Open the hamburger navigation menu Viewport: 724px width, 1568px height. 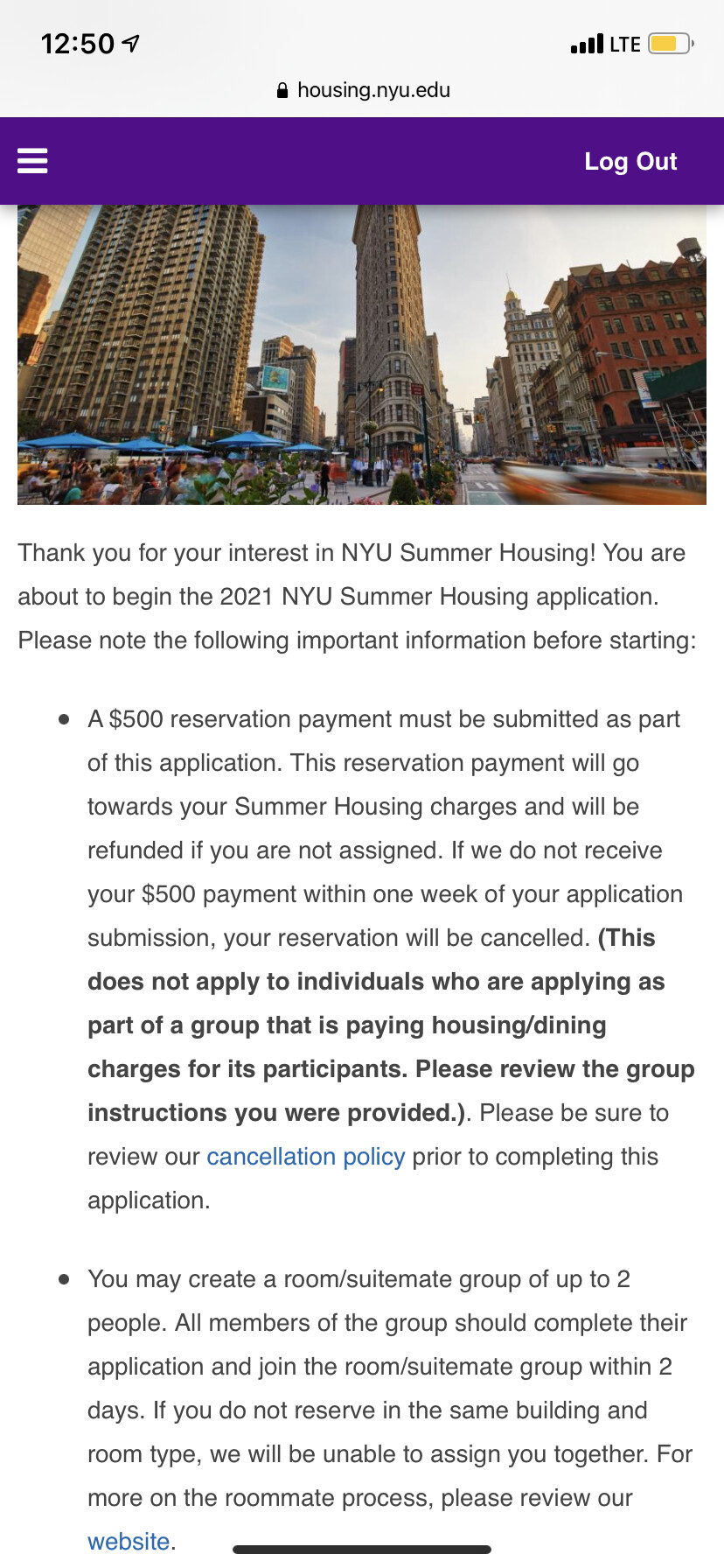[32, 161]
